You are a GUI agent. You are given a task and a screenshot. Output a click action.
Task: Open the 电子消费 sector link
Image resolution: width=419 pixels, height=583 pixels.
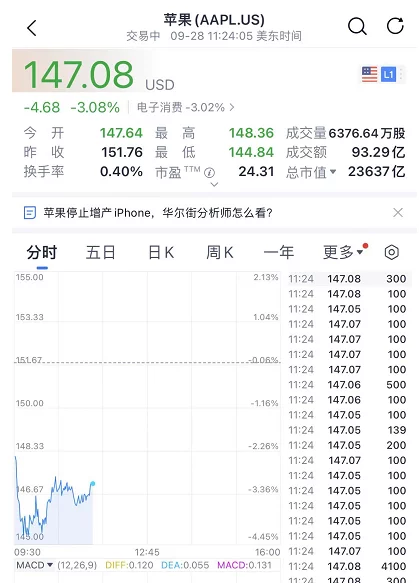point(186,107)
